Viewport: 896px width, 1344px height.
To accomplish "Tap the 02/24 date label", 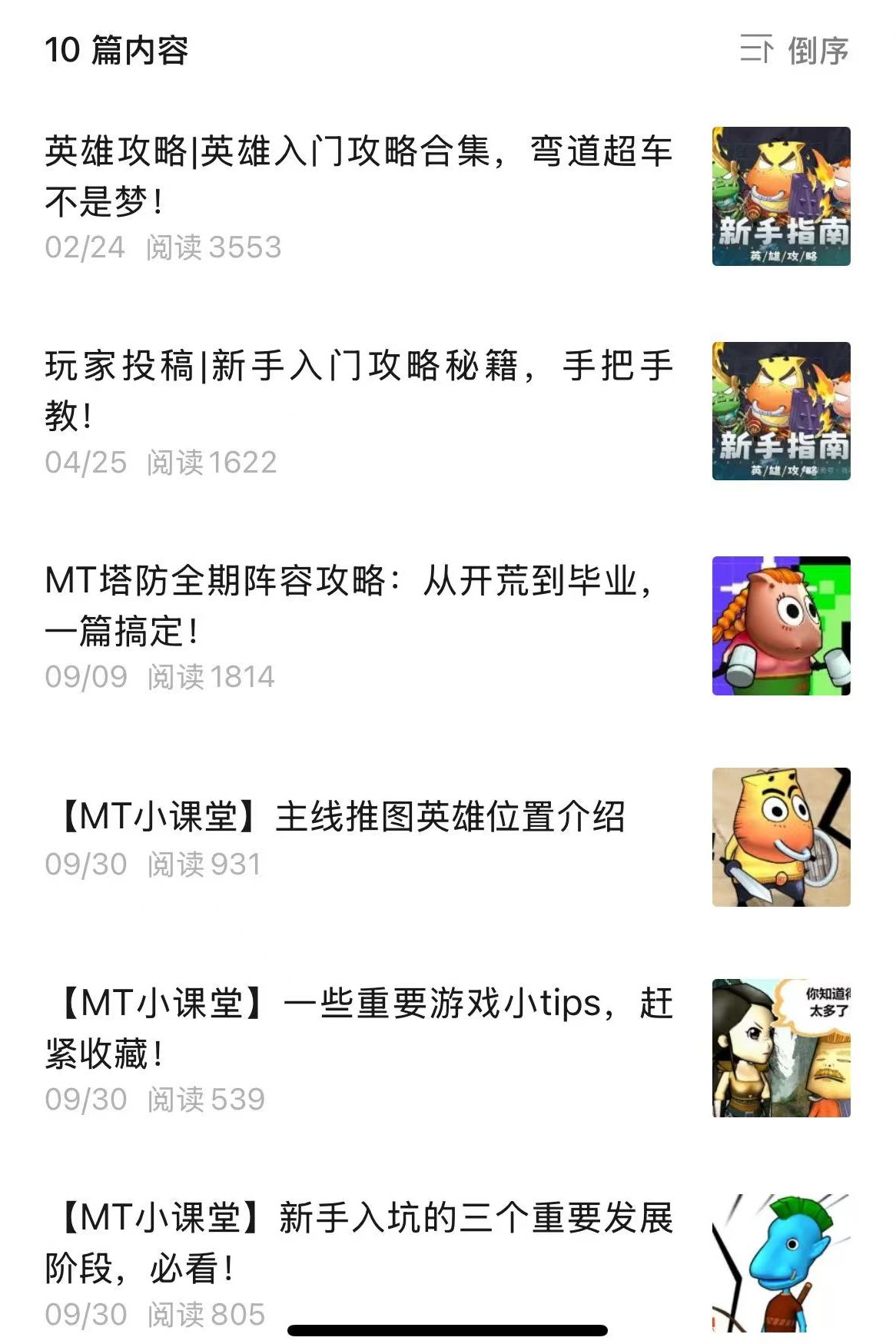I will 85,246.
